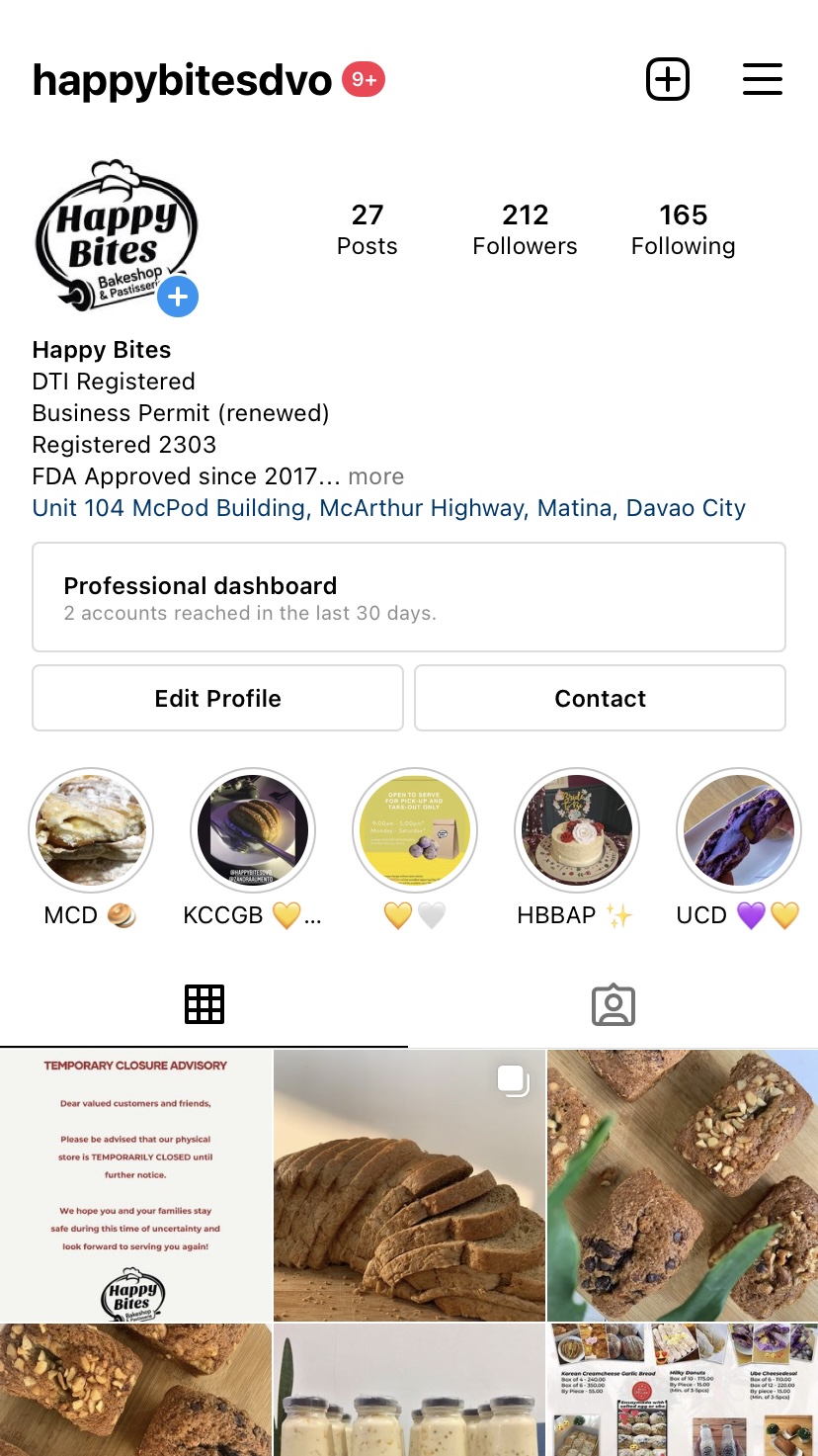Open the McPod Building address link
This screenshot has height=1456, width=818.
coord(388,508)
